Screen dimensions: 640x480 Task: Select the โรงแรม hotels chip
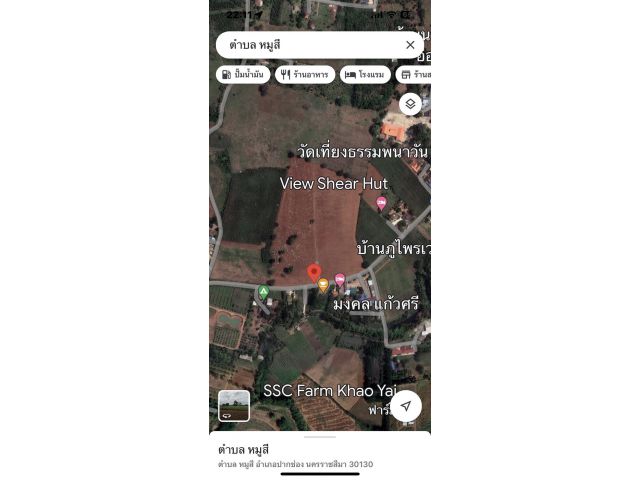365,75
